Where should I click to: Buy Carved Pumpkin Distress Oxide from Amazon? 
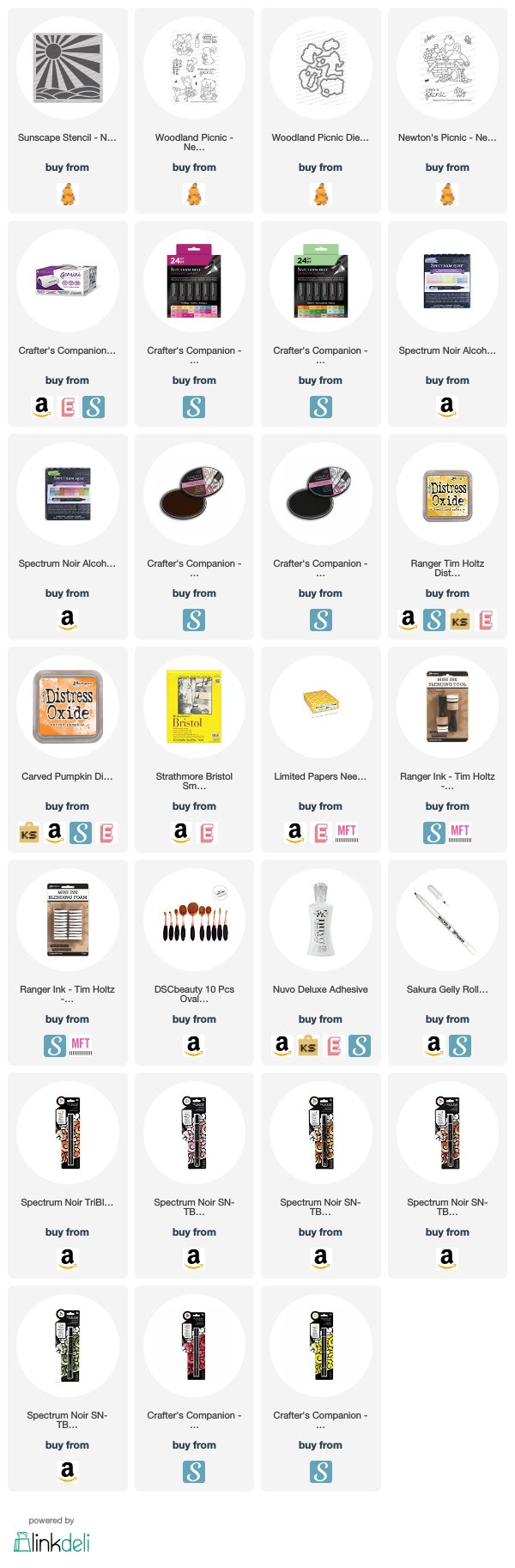[54, 831]
